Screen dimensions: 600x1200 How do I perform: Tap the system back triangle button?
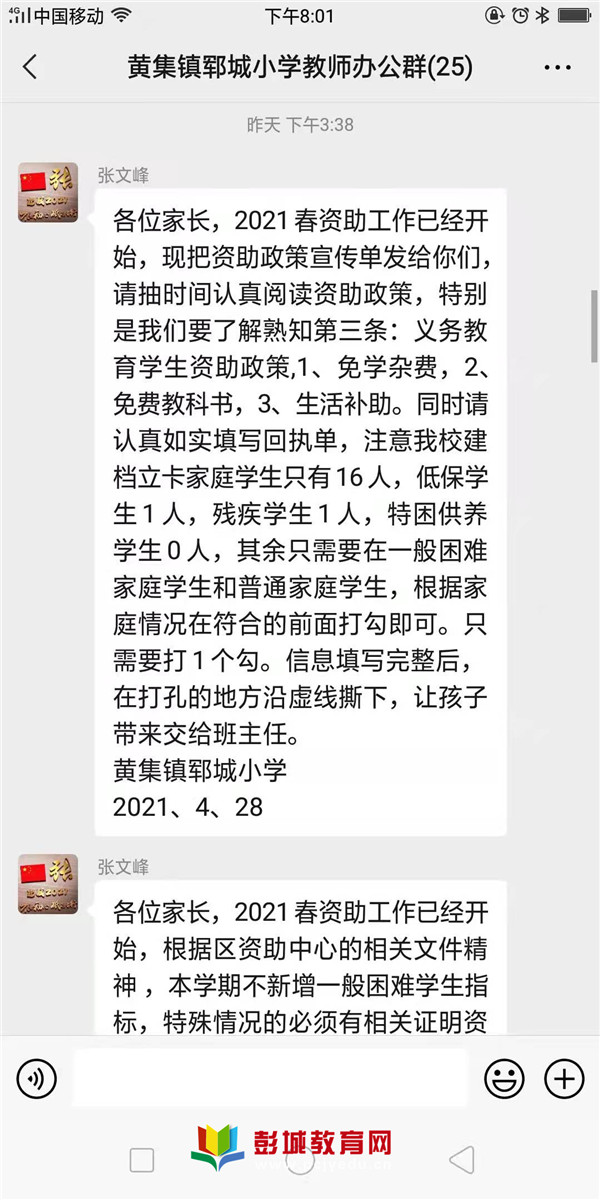(x=461, y=1160)
